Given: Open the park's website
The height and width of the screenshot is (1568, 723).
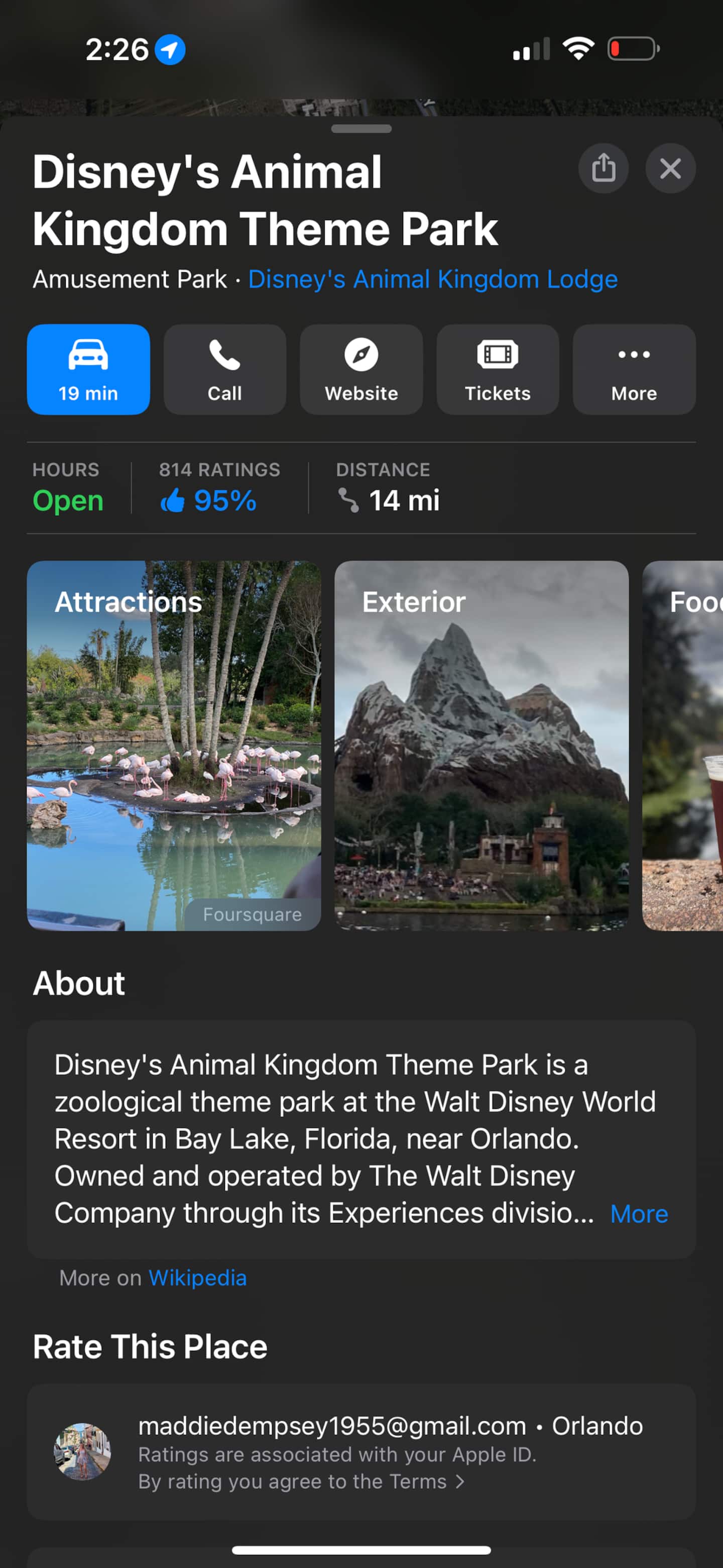Looking at the screenshot, I should (x=361, y=369).
